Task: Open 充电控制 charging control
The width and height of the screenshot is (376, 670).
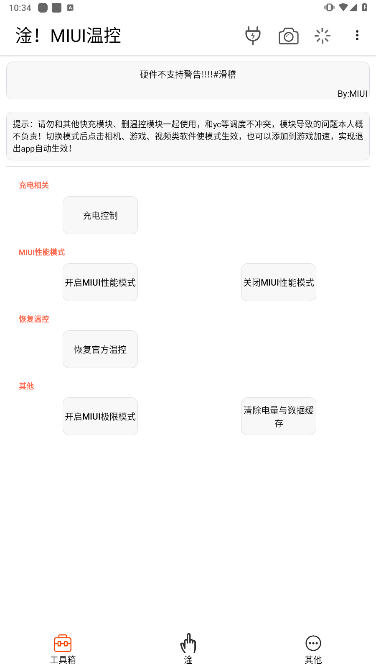Action: tap(100, 215)
